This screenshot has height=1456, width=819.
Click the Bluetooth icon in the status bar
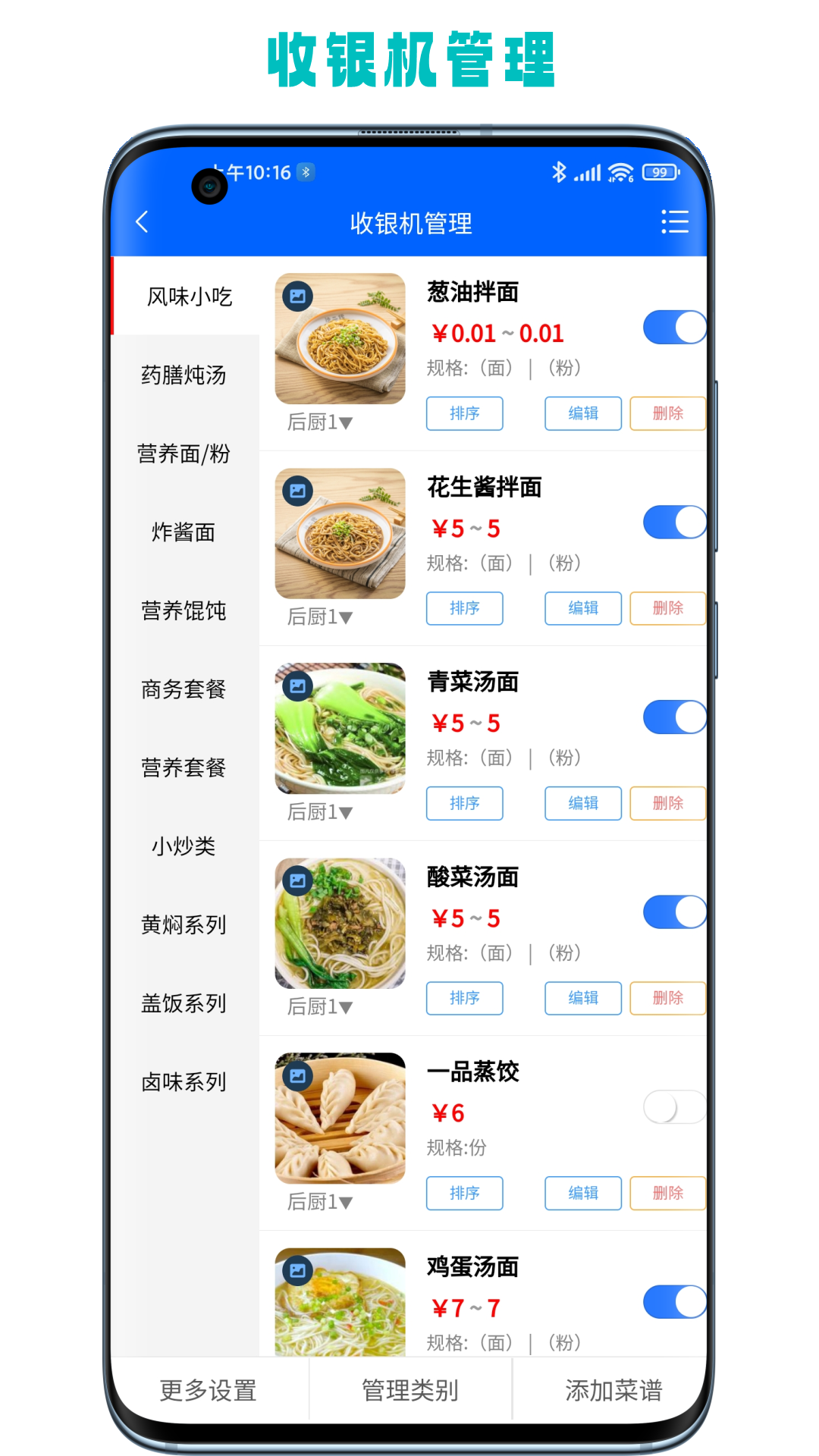(x=560, y=172)
